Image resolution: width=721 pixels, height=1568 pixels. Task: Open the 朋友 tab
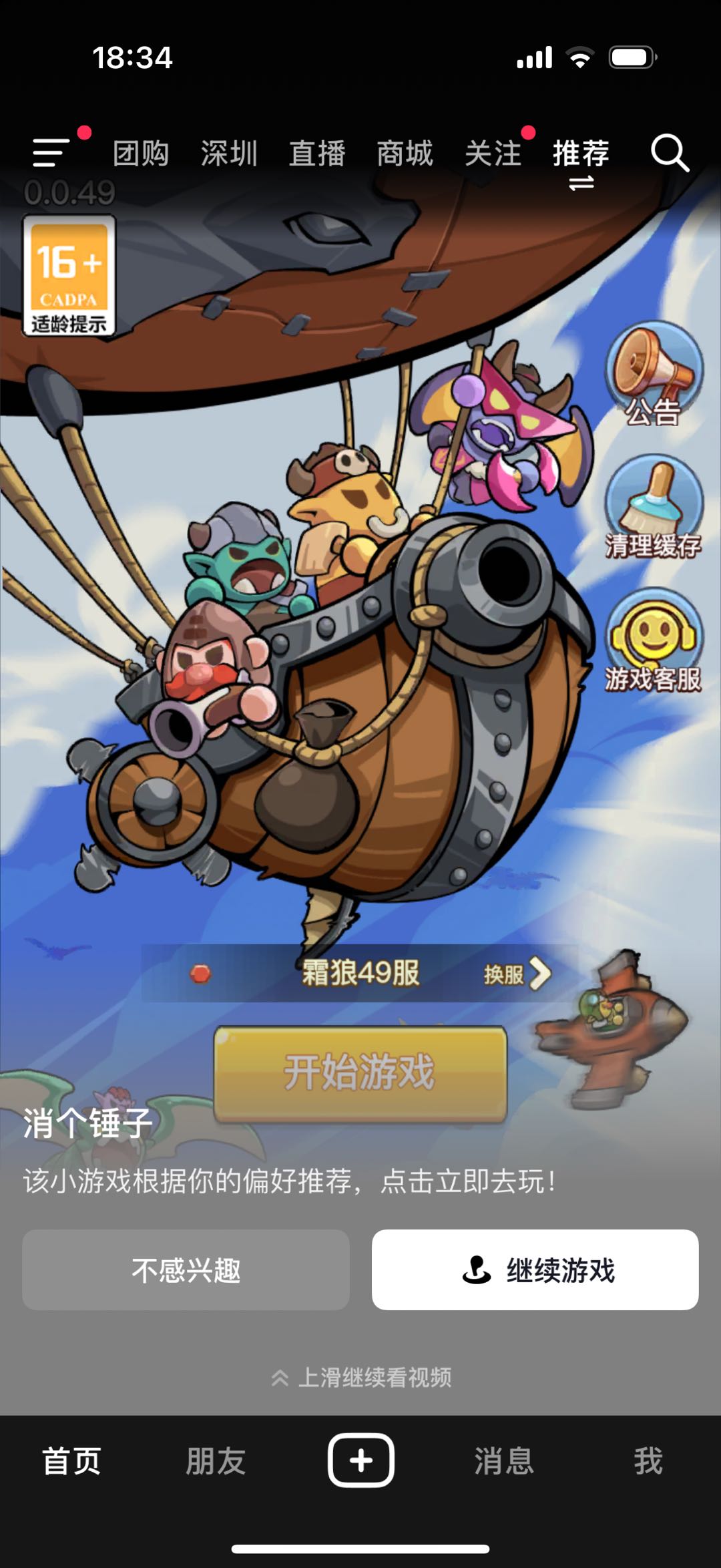[x=216, y=1460]
